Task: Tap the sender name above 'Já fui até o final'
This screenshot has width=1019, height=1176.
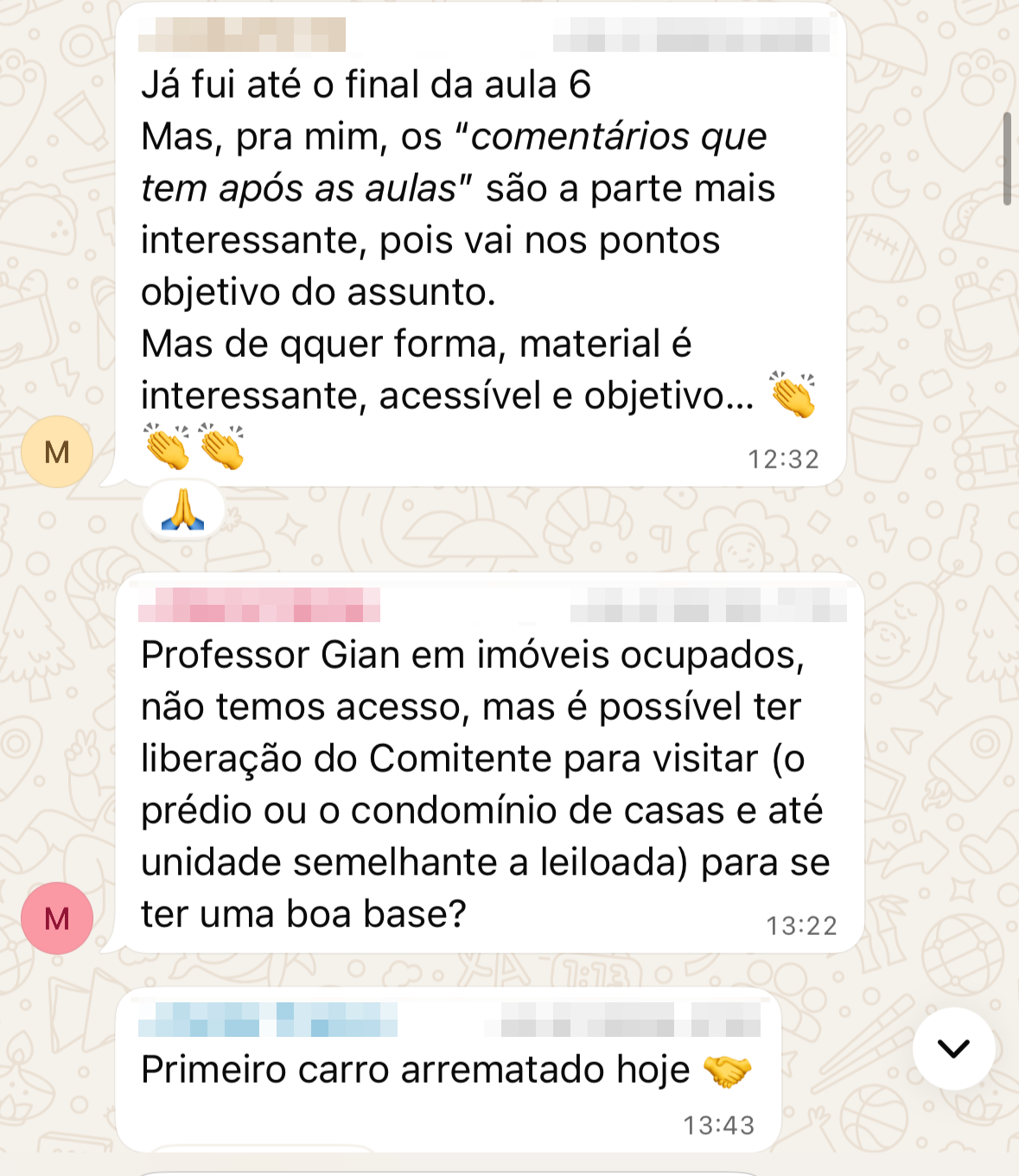Action: [x=242, y=35]
